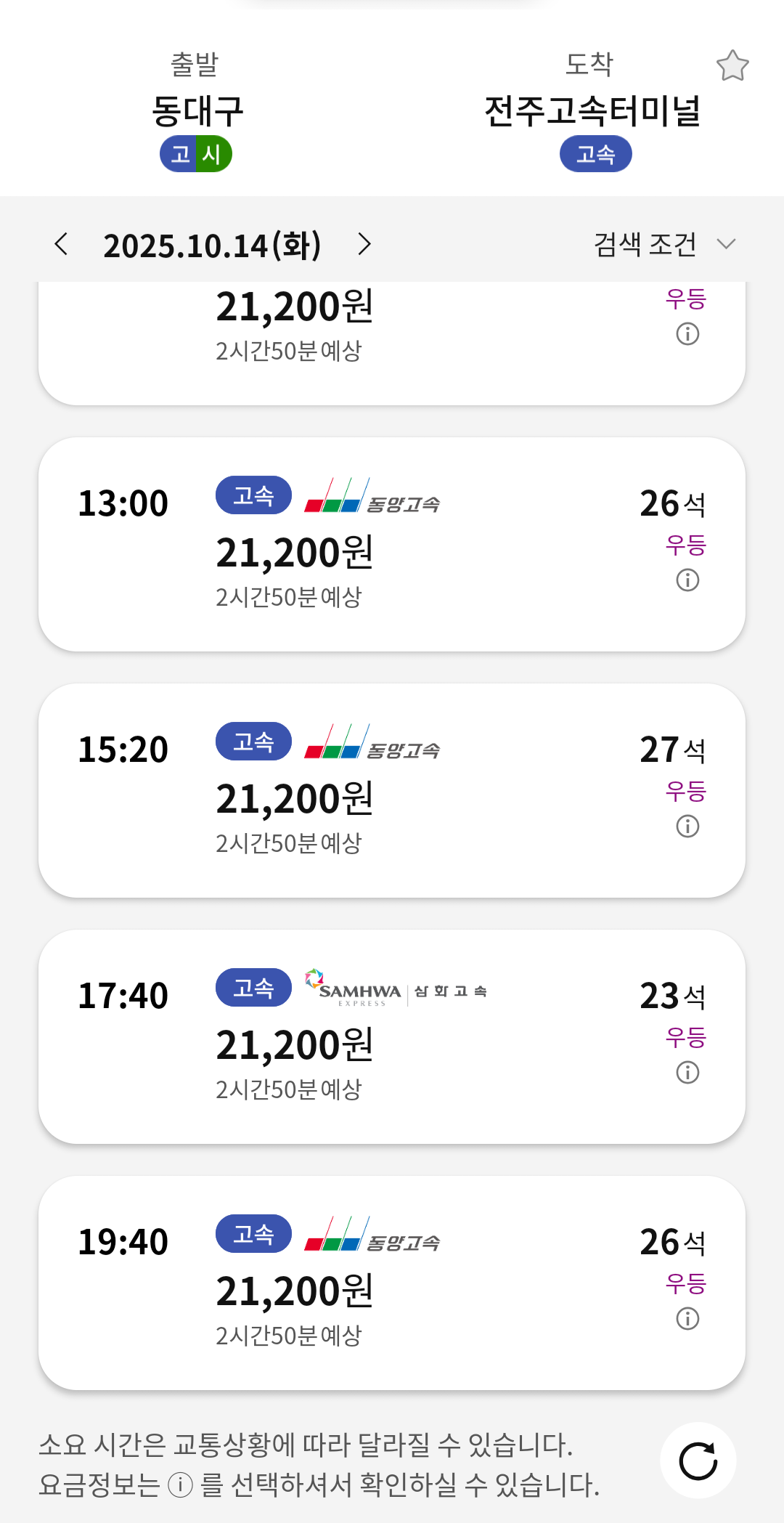The image size is (784, 1523).
Task: Change the arrival terminal 전주고속터미널
Action: (x=592, y=111)
